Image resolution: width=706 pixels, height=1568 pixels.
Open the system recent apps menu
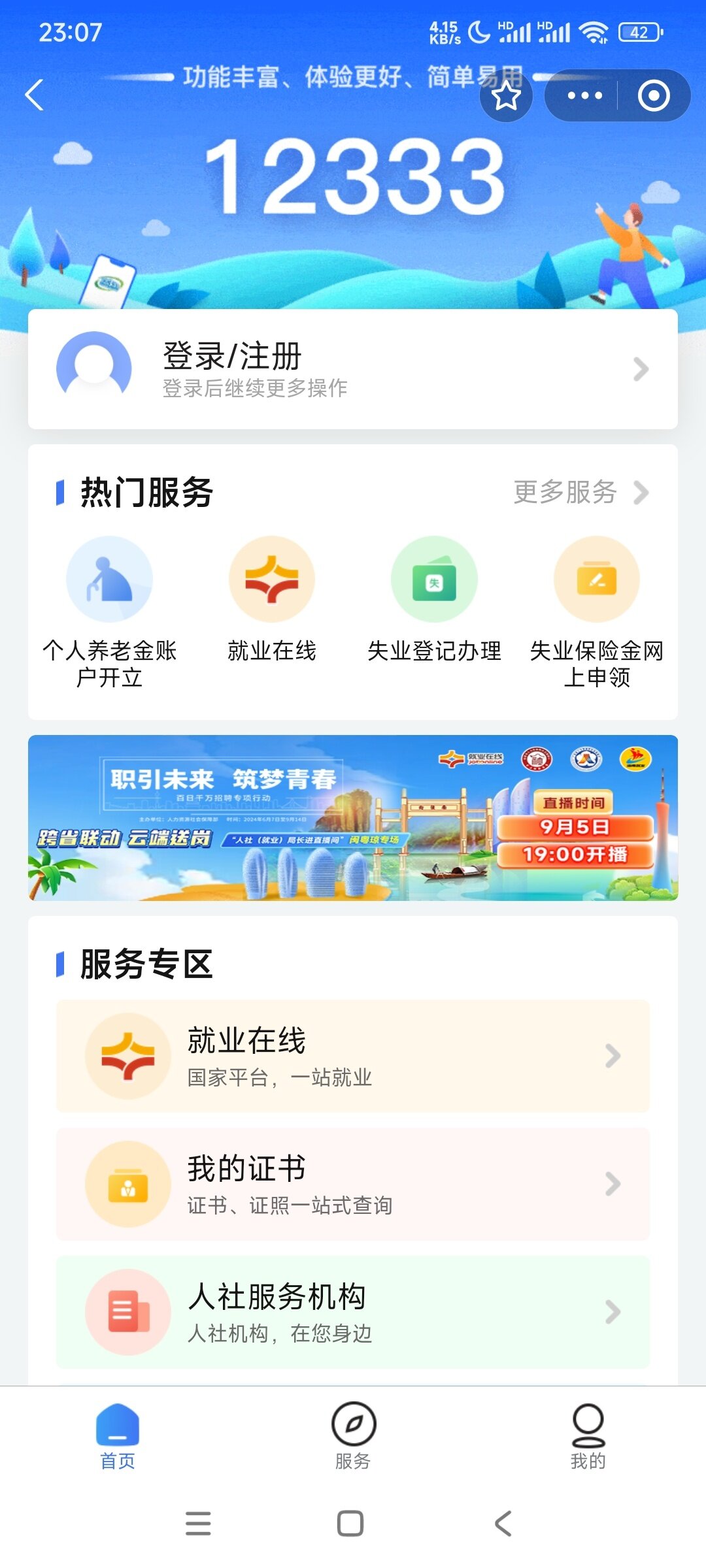point(198,1524)
